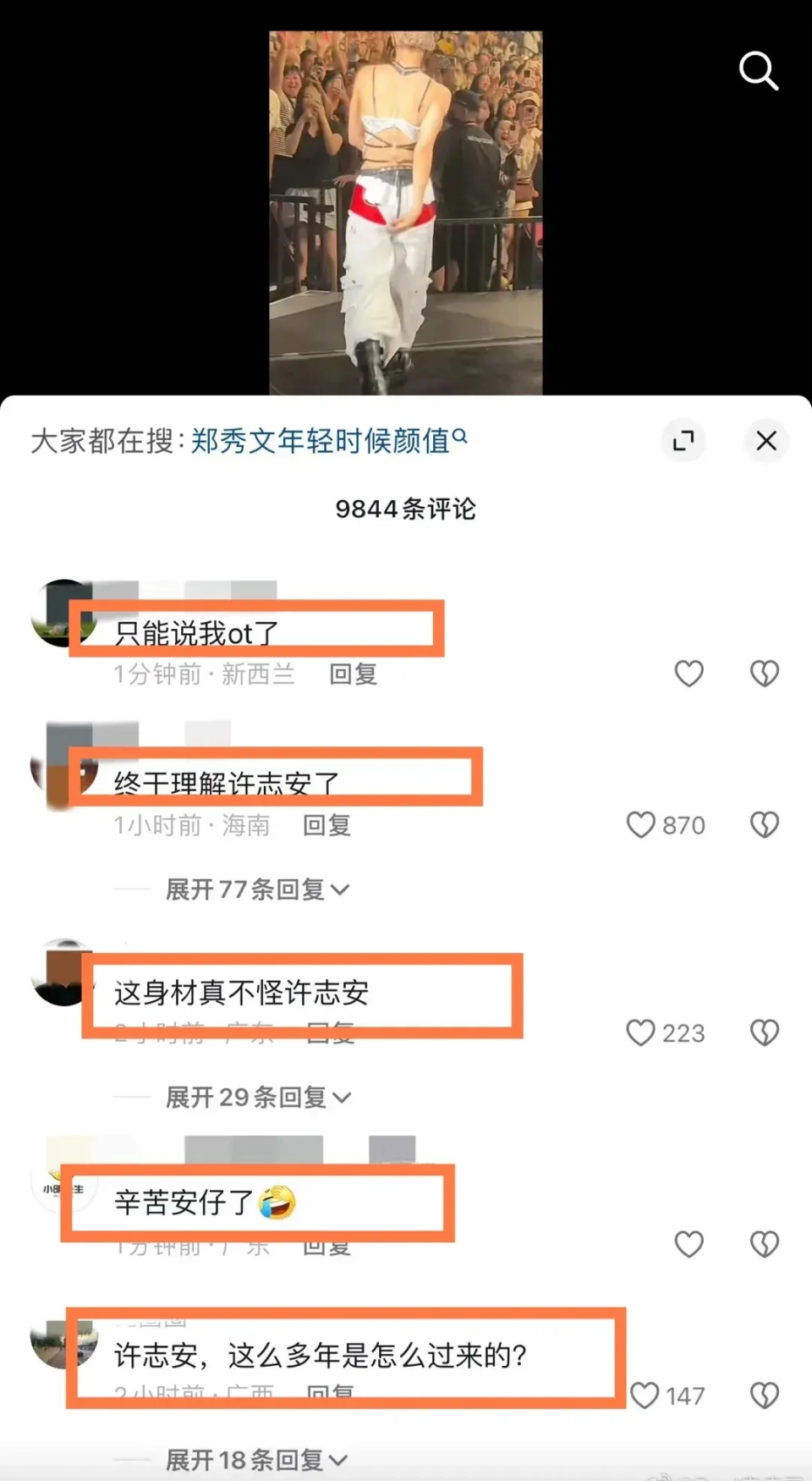The image size is (812, 1481).
Task: Close the comments panel
Action: (766, 441)
